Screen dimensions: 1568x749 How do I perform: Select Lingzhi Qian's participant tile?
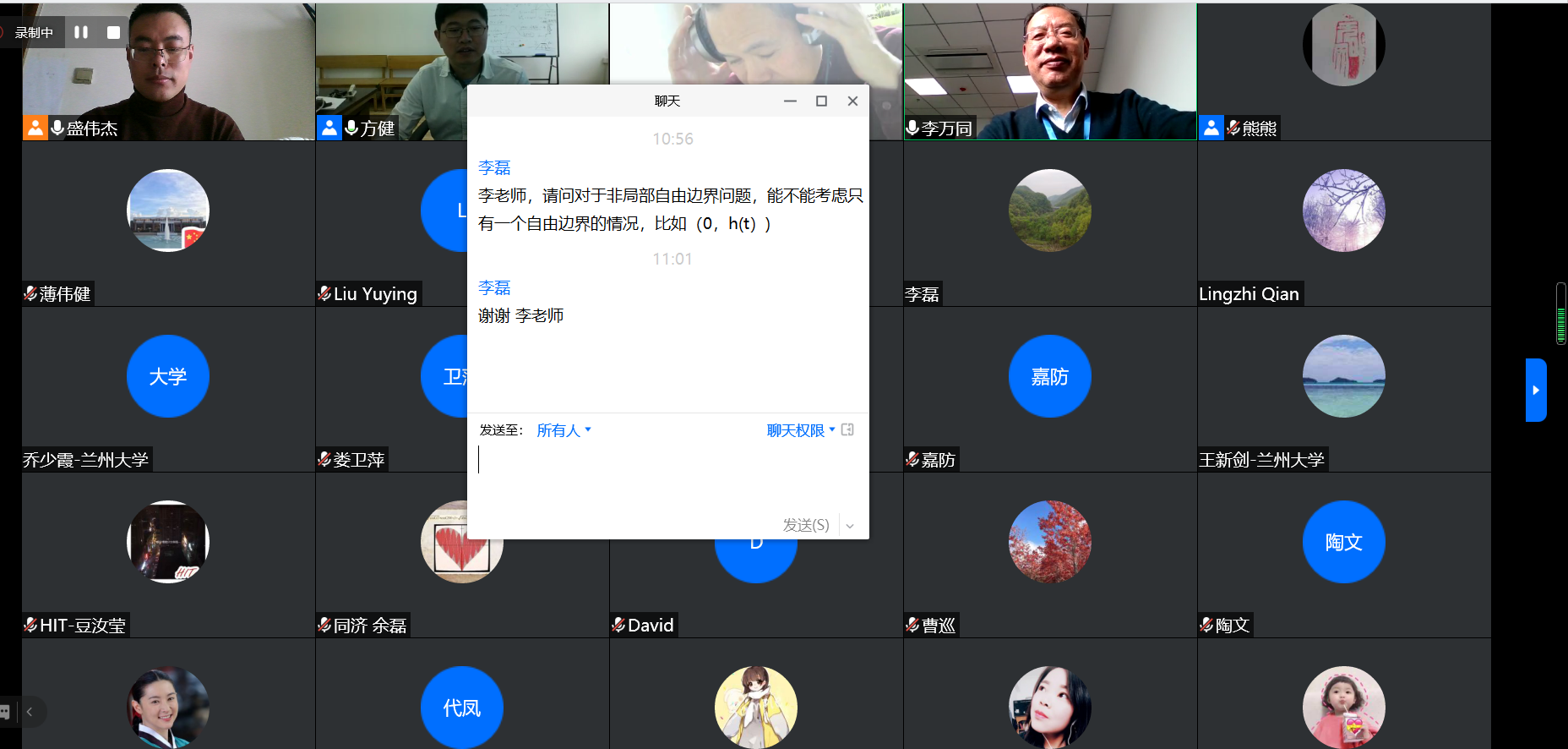[x=1343, y=223]
